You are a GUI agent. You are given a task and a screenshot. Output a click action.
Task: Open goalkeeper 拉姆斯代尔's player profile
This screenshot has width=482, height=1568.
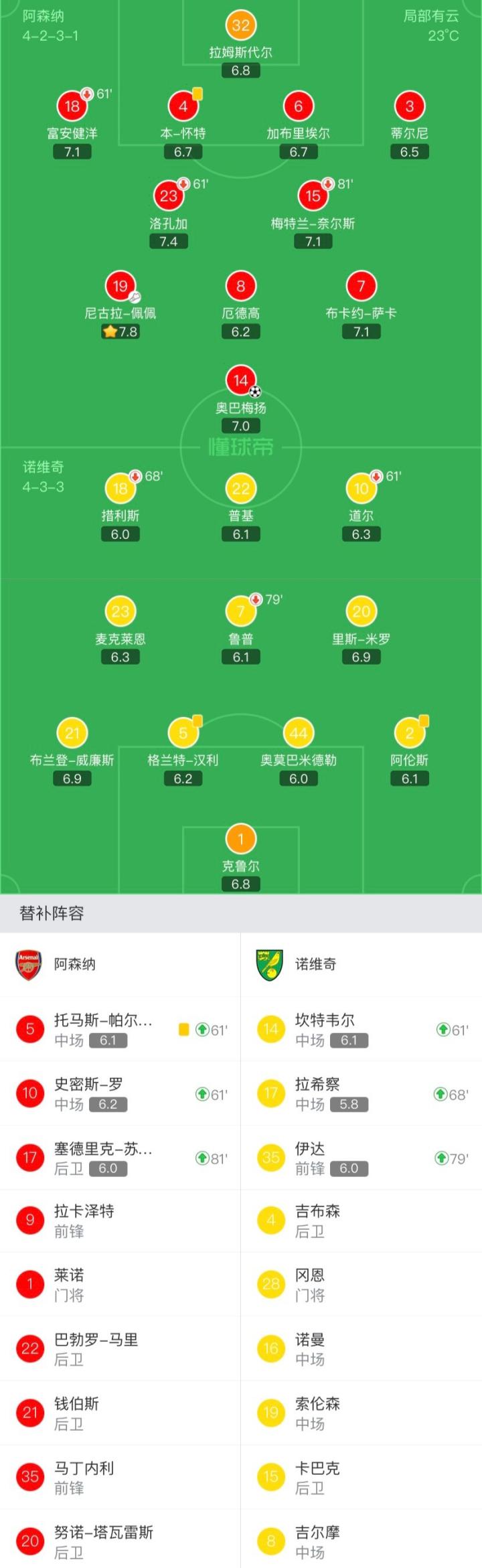240,27
